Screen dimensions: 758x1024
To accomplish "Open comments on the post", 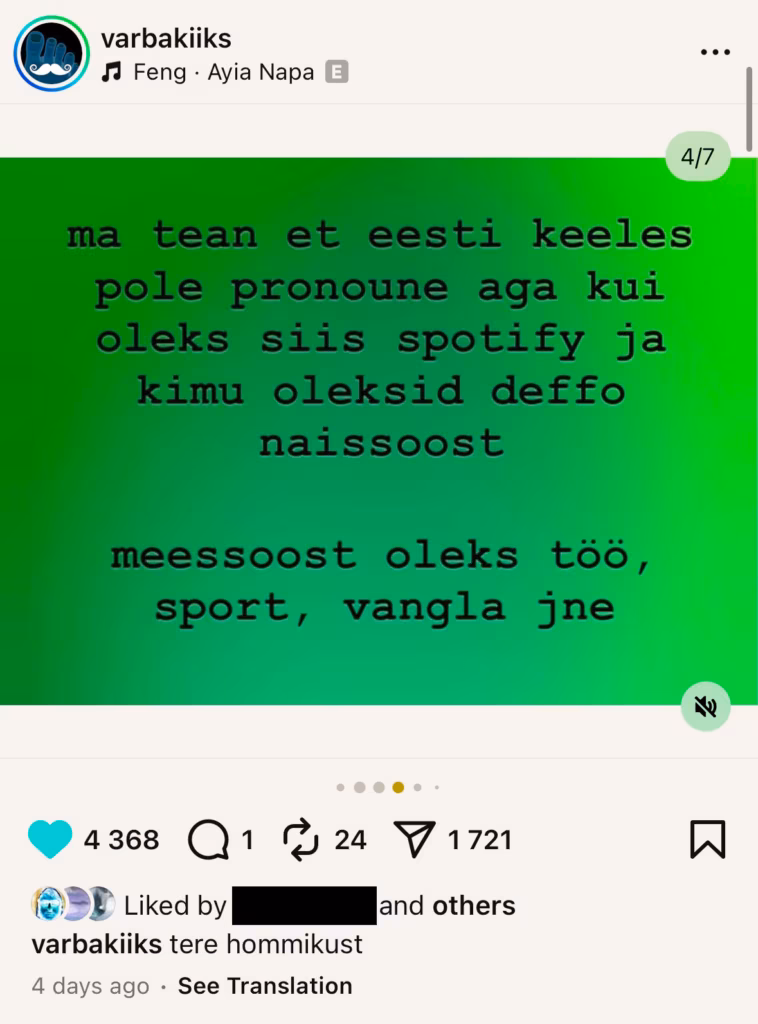I will click(x=208, y=840).
